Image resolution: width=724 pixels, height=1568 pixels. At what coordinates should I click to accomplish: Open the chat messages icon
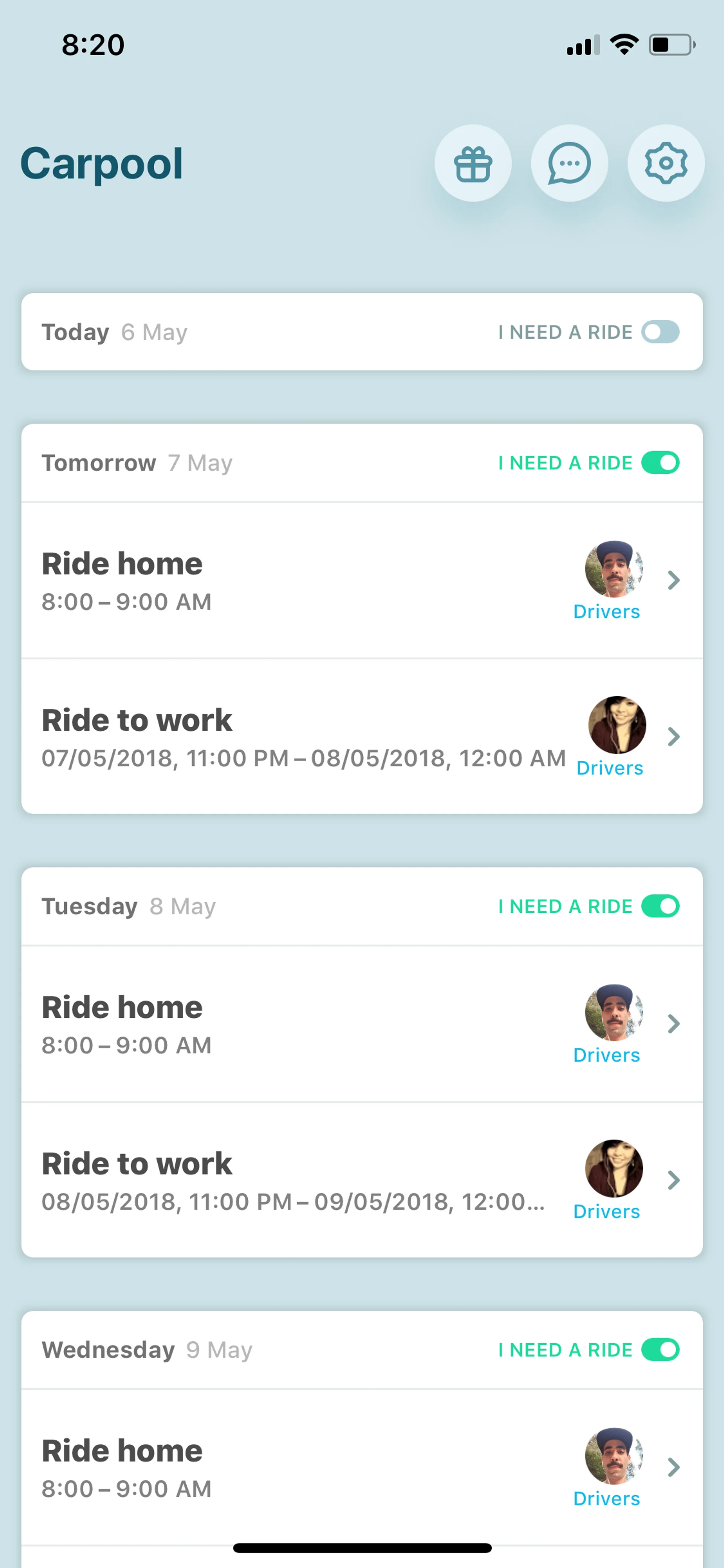[x=569, y=163]
